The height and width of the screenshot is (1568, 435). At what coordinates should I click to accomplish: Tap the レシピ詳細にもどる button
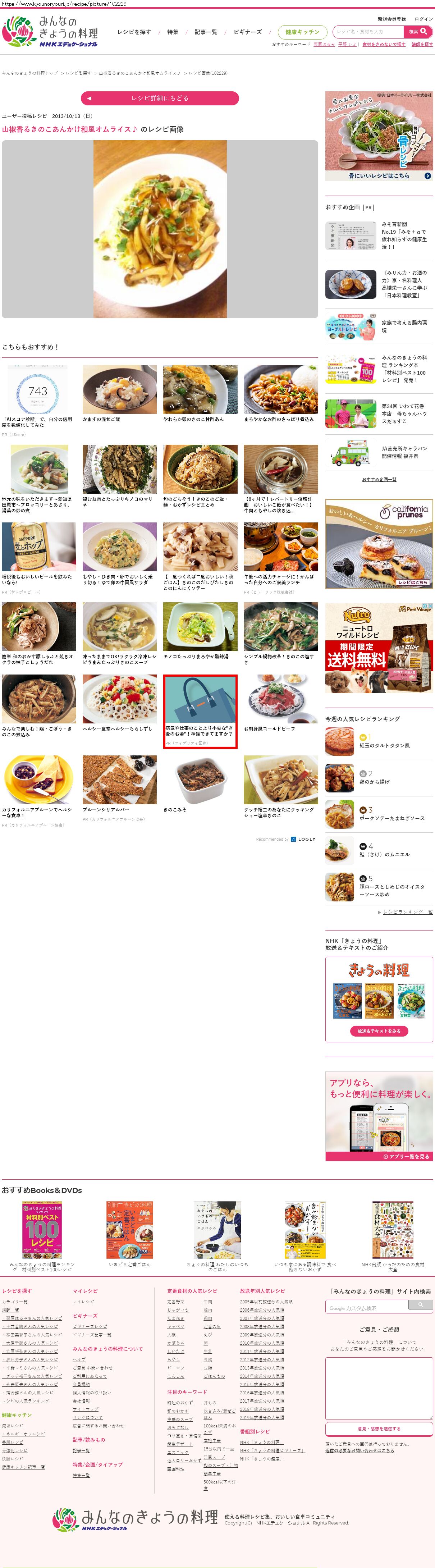[159, 98]
